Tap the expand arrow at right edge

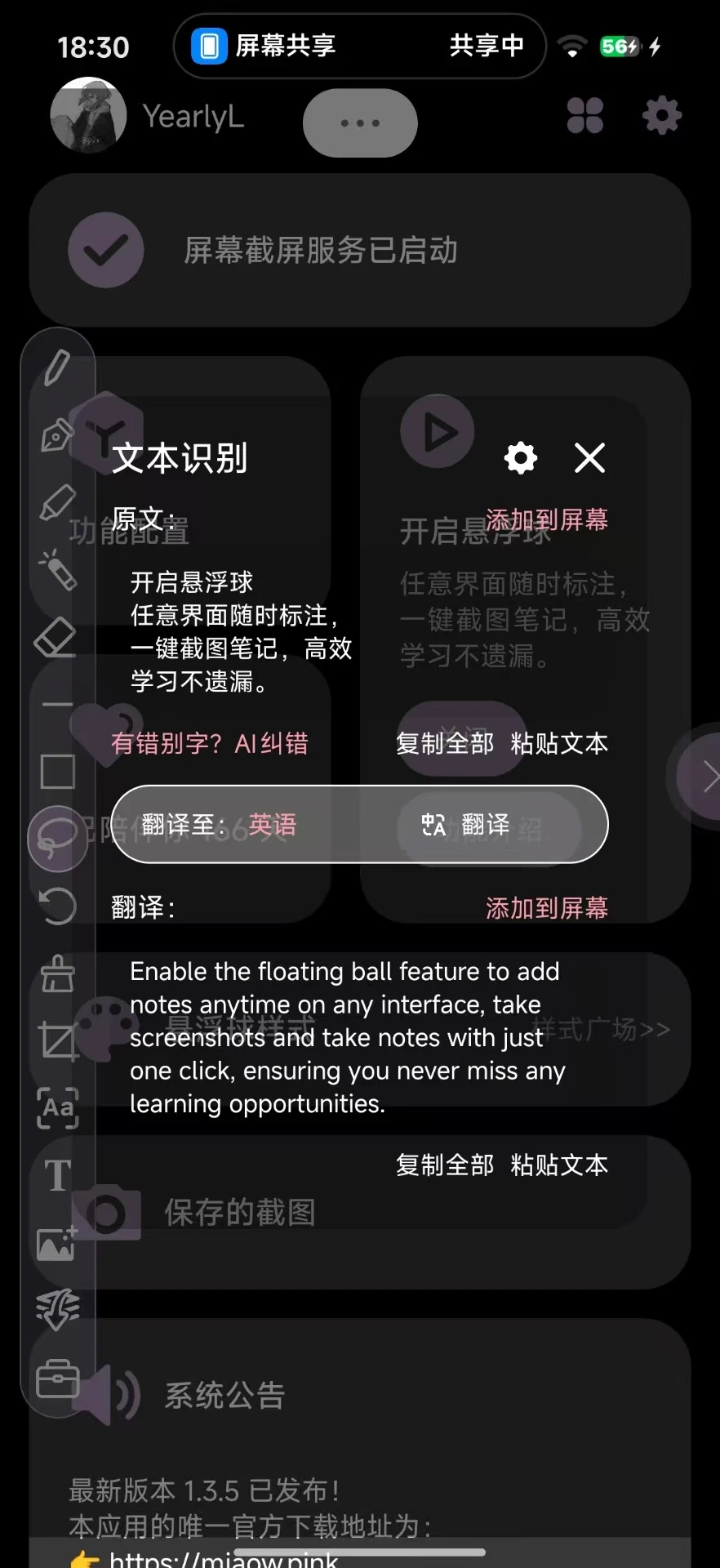click(709, 776)
